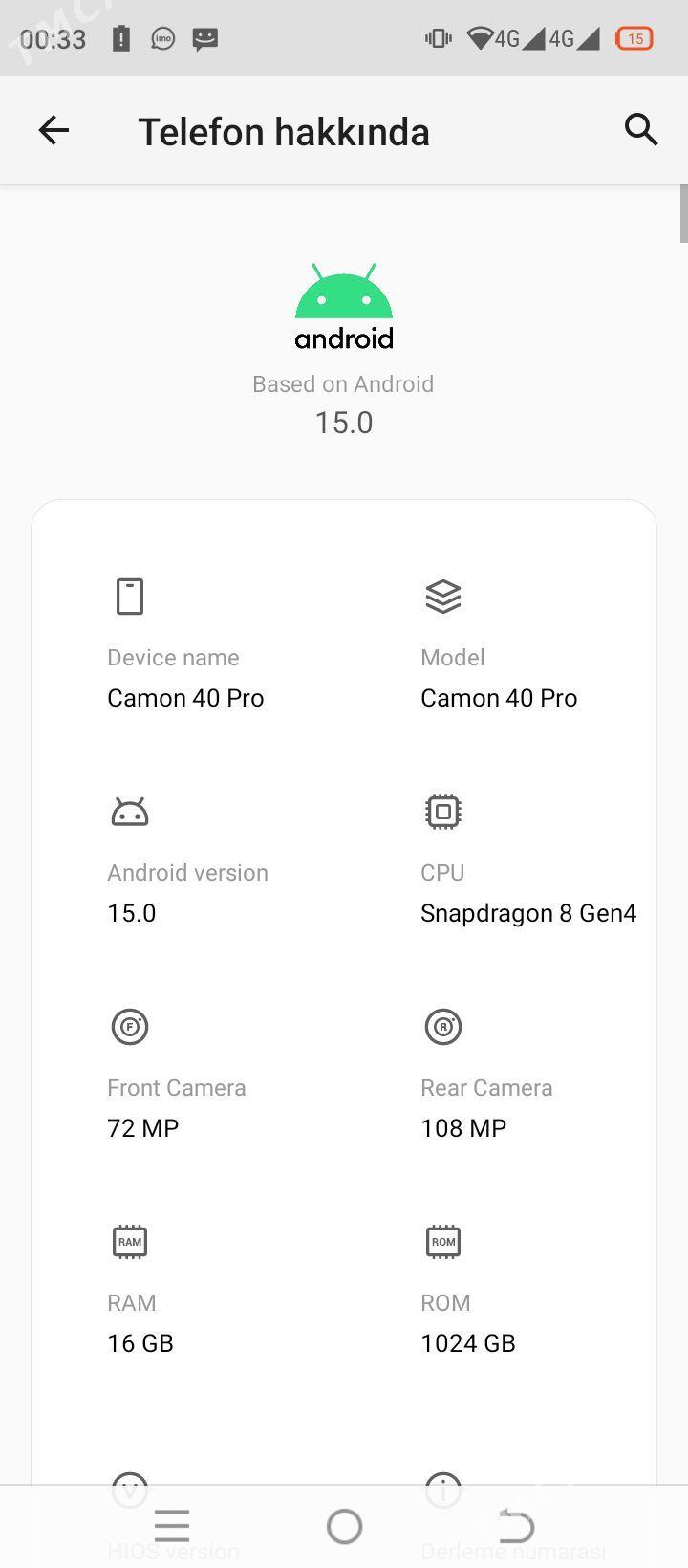Image resolution: width=688 pixels, height=1568 pixels.
Task: Open recent apps from navigation bar
Action: (x=172, y=1526)
